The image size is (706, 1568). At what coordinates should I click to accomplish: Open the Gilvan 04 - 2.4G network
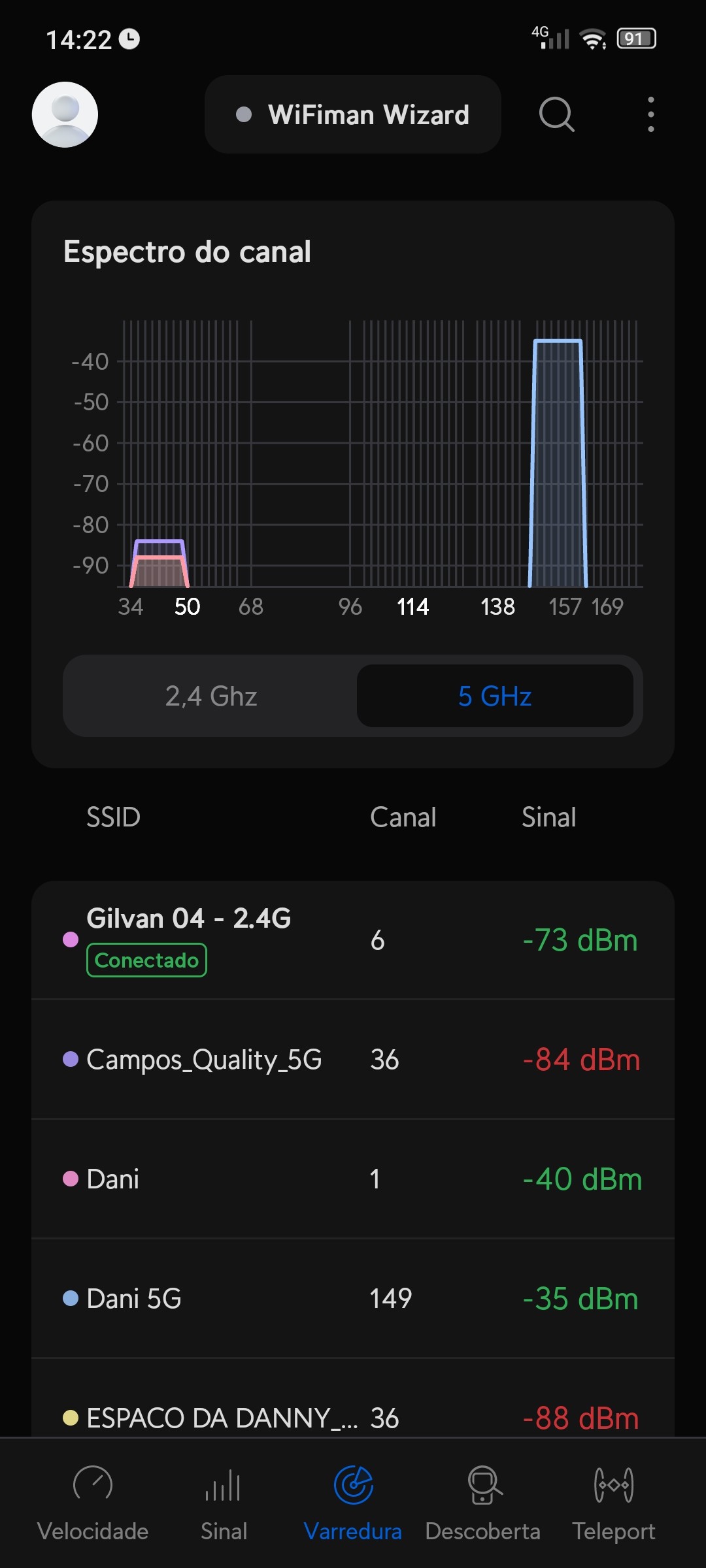(x=353, y=939)
